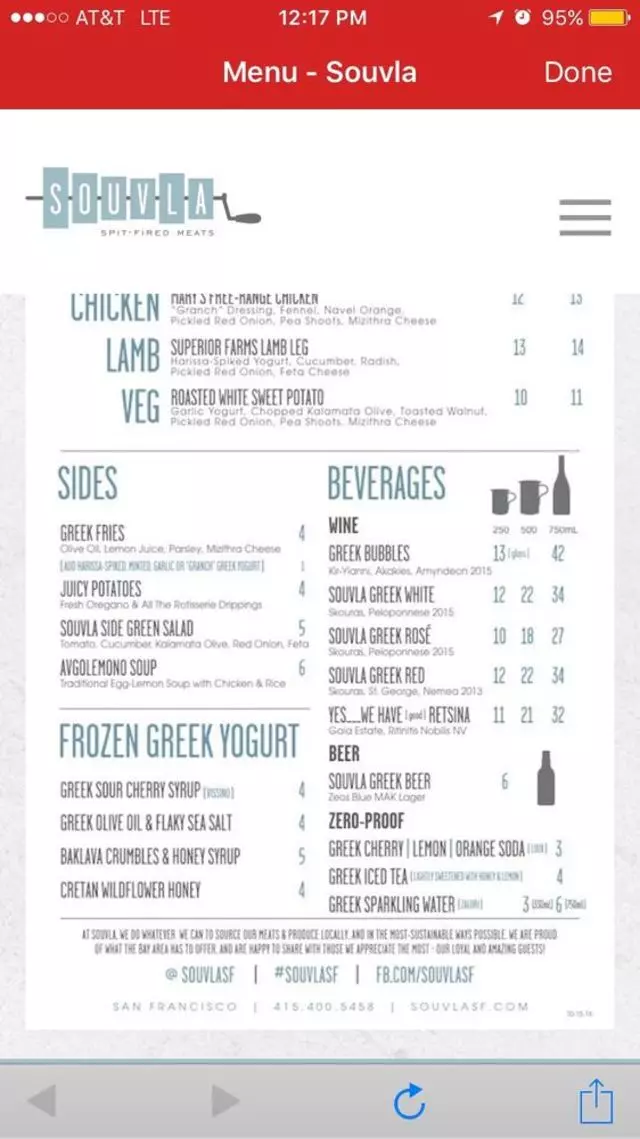The width and height of the screenshot is (640, 1139).
Task: Share the page via the share icon
Action: coord(595,1101)
